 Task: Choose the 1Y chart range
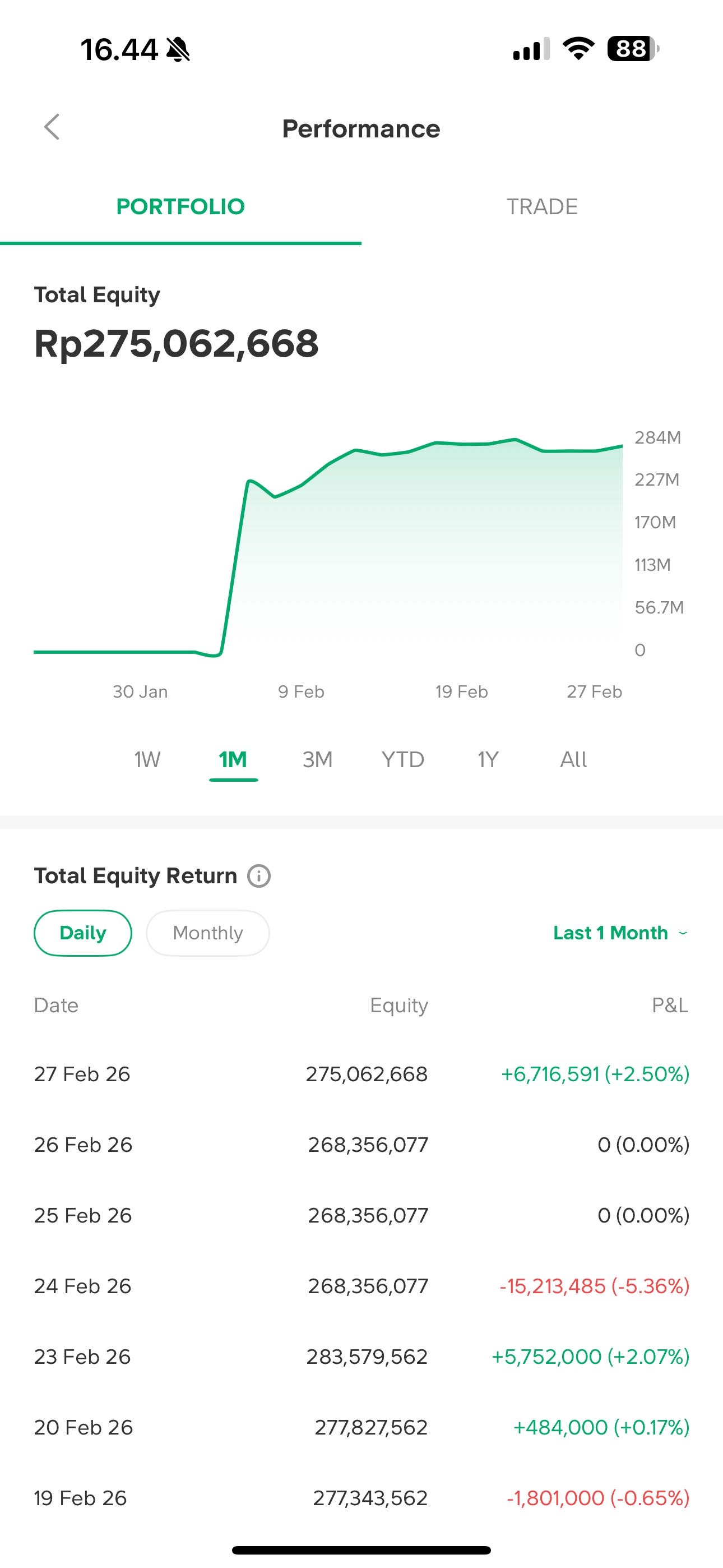(488, 760)
